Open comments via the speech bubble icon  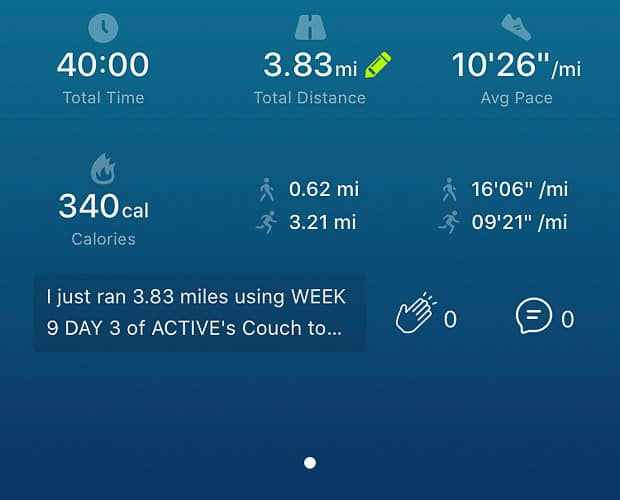pos(533,317)
